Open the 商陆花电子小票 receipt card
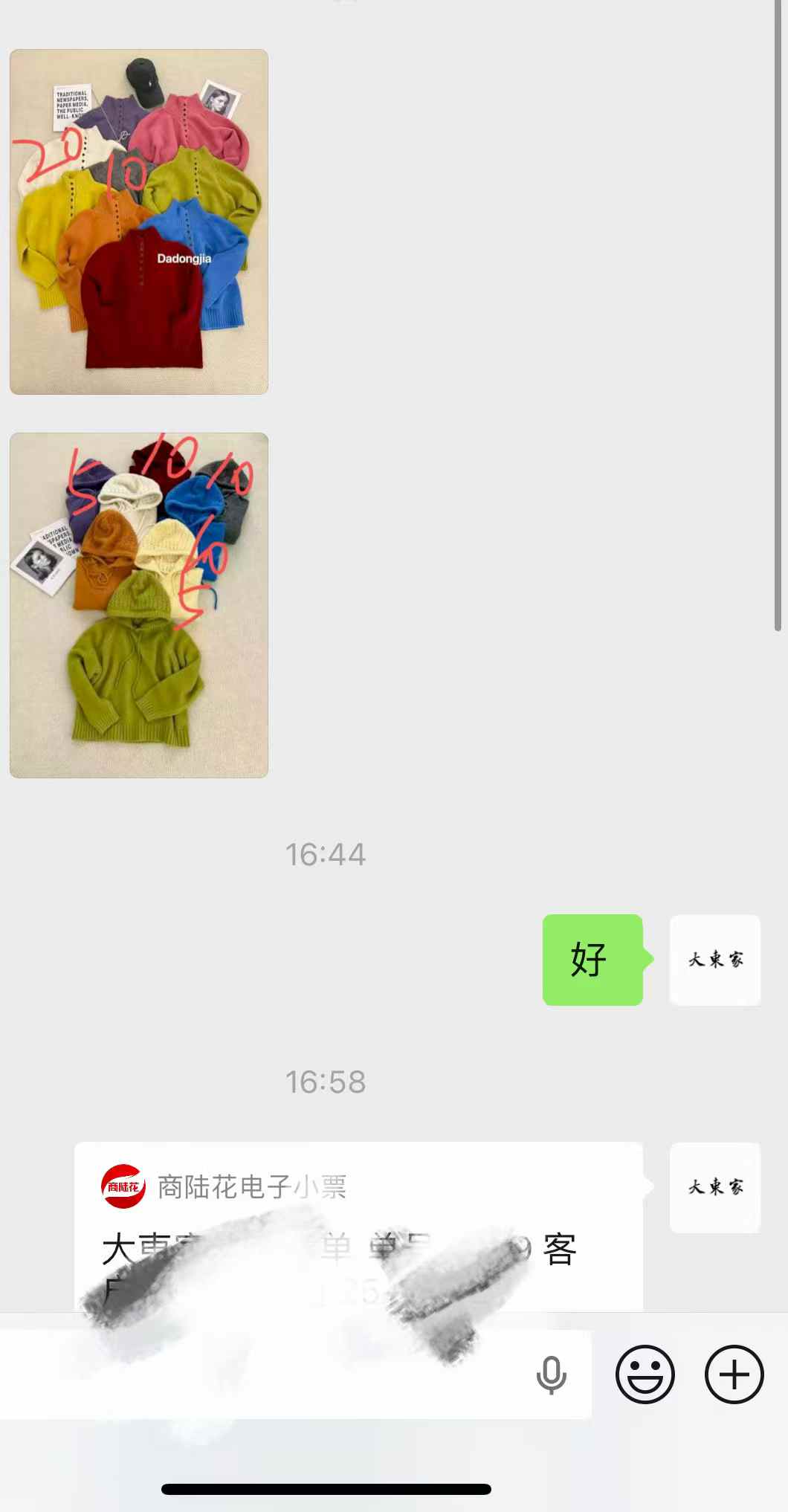Screen dimensions: 788x1512 click(x=358, y=1227)
